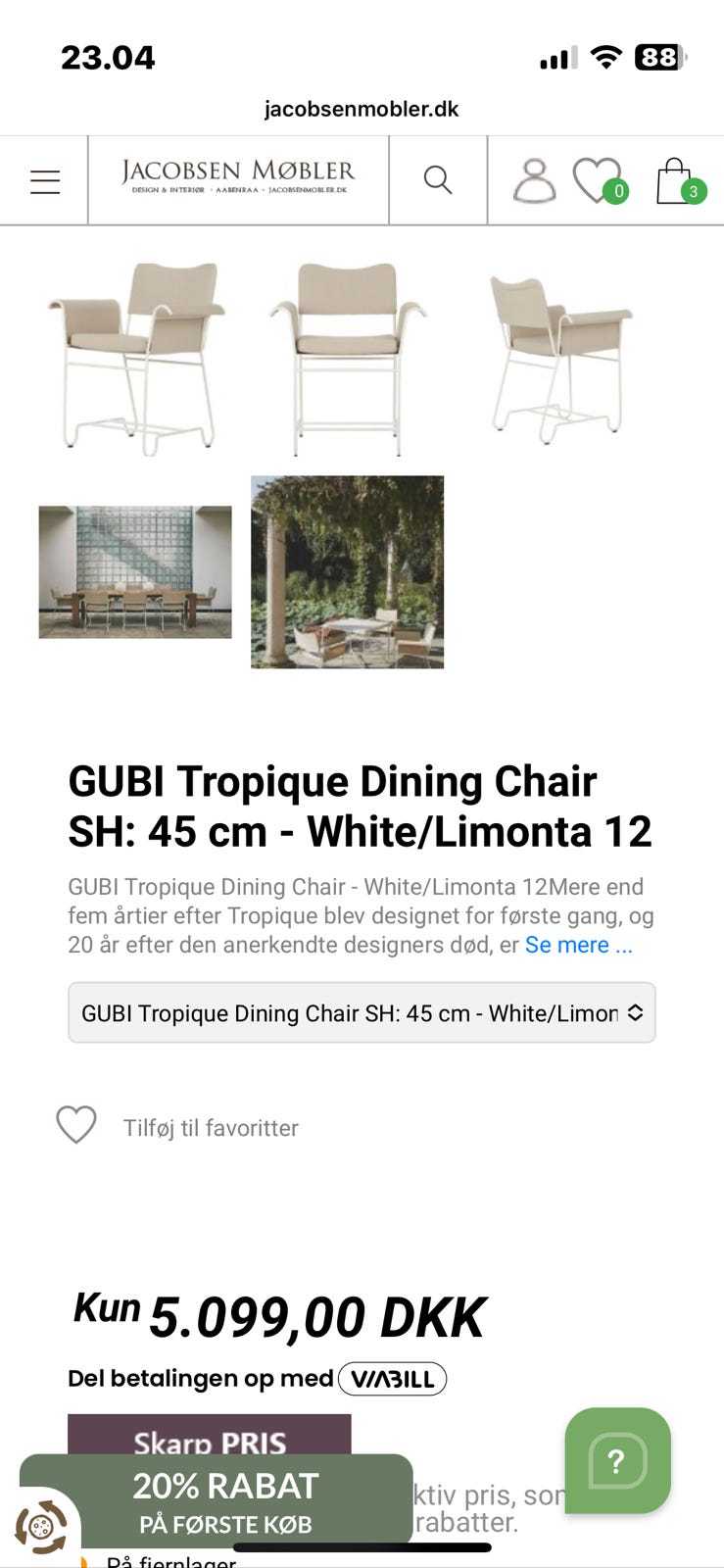Open the green help chat bubble

pos(615,1462)
